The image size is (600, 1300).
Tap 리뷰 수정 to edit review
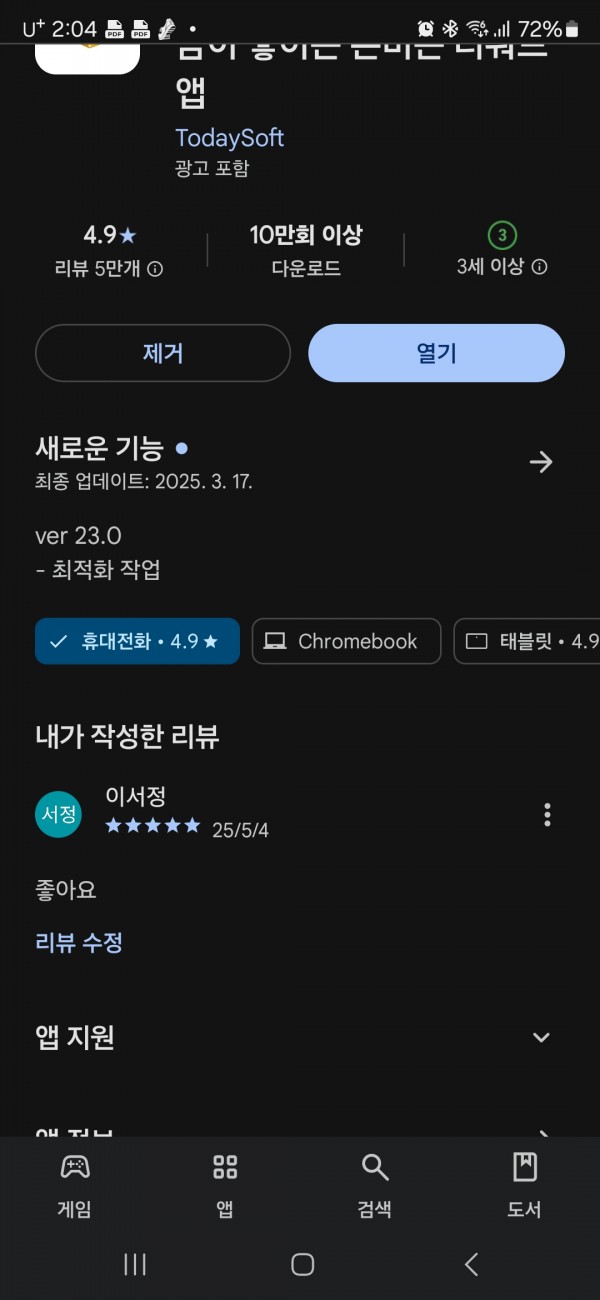point(79,942)
